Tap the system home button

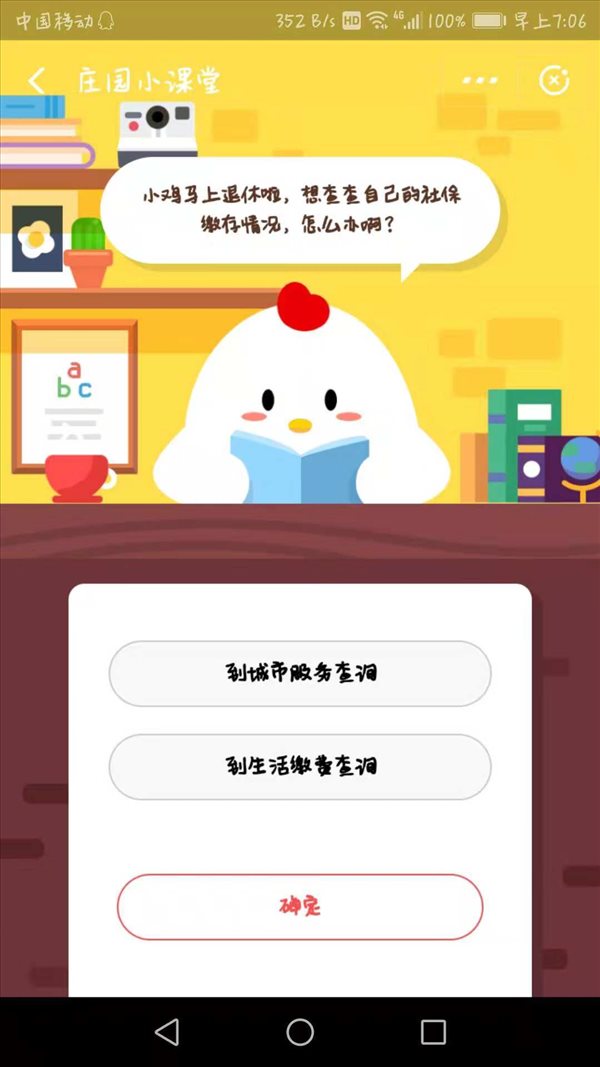300,1031
